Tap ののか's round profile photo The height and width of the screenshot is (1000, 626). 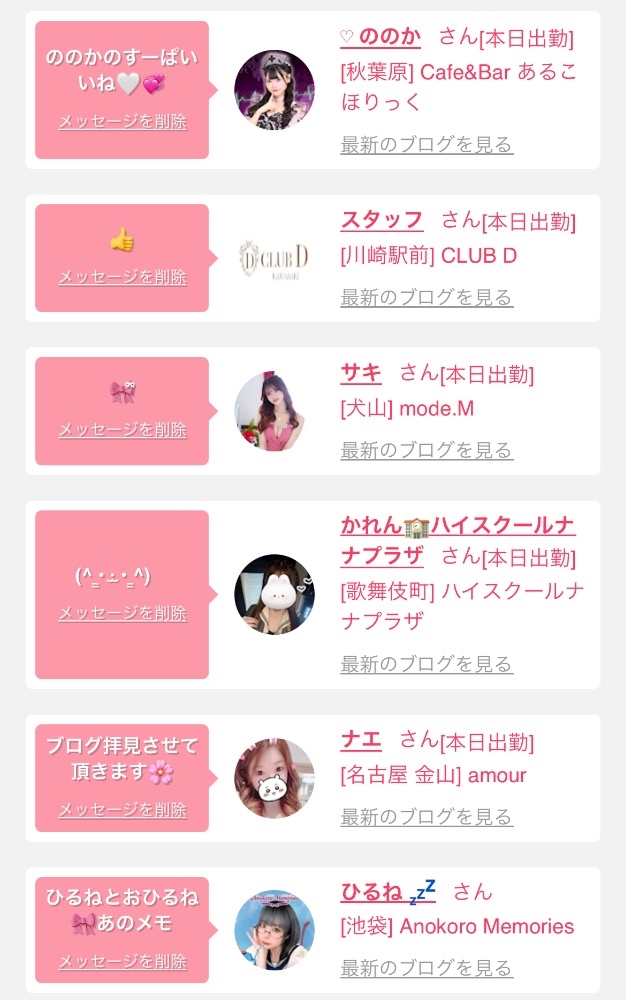(274, 90)
